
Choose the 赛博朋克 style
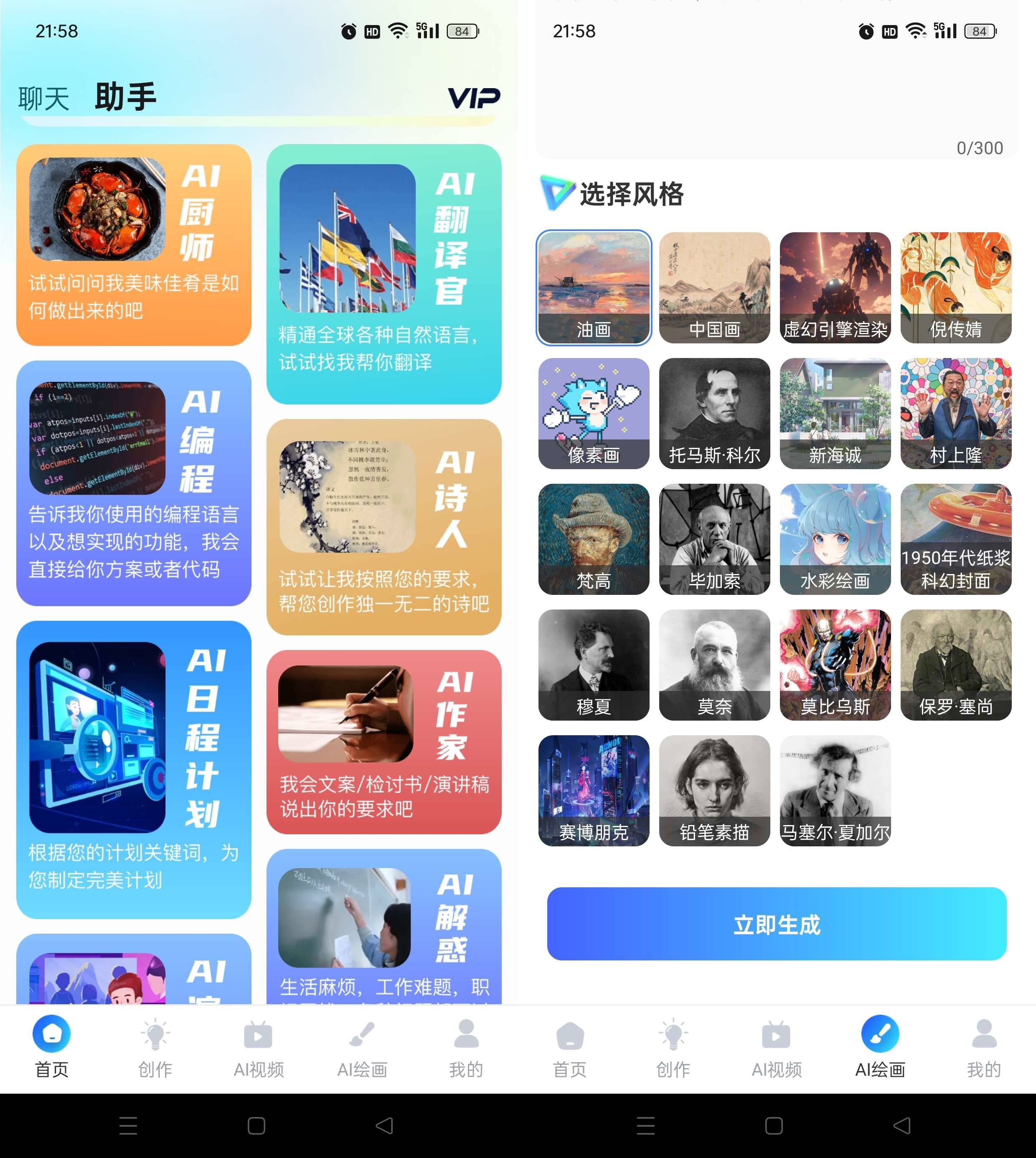pyautogui.click(x=594, y=791)
